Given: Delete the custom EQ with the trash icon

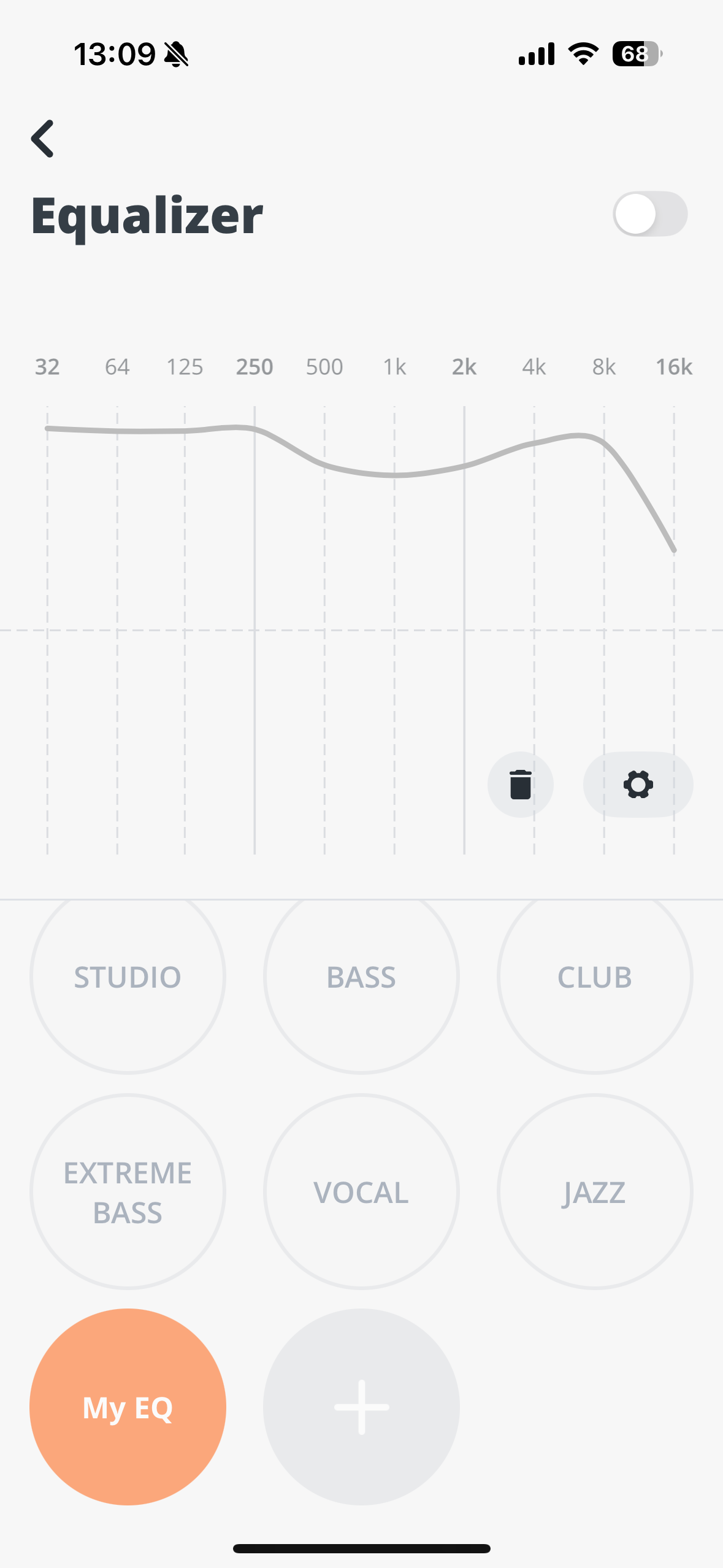Looking at the screenshot, I should coord(520,785).
